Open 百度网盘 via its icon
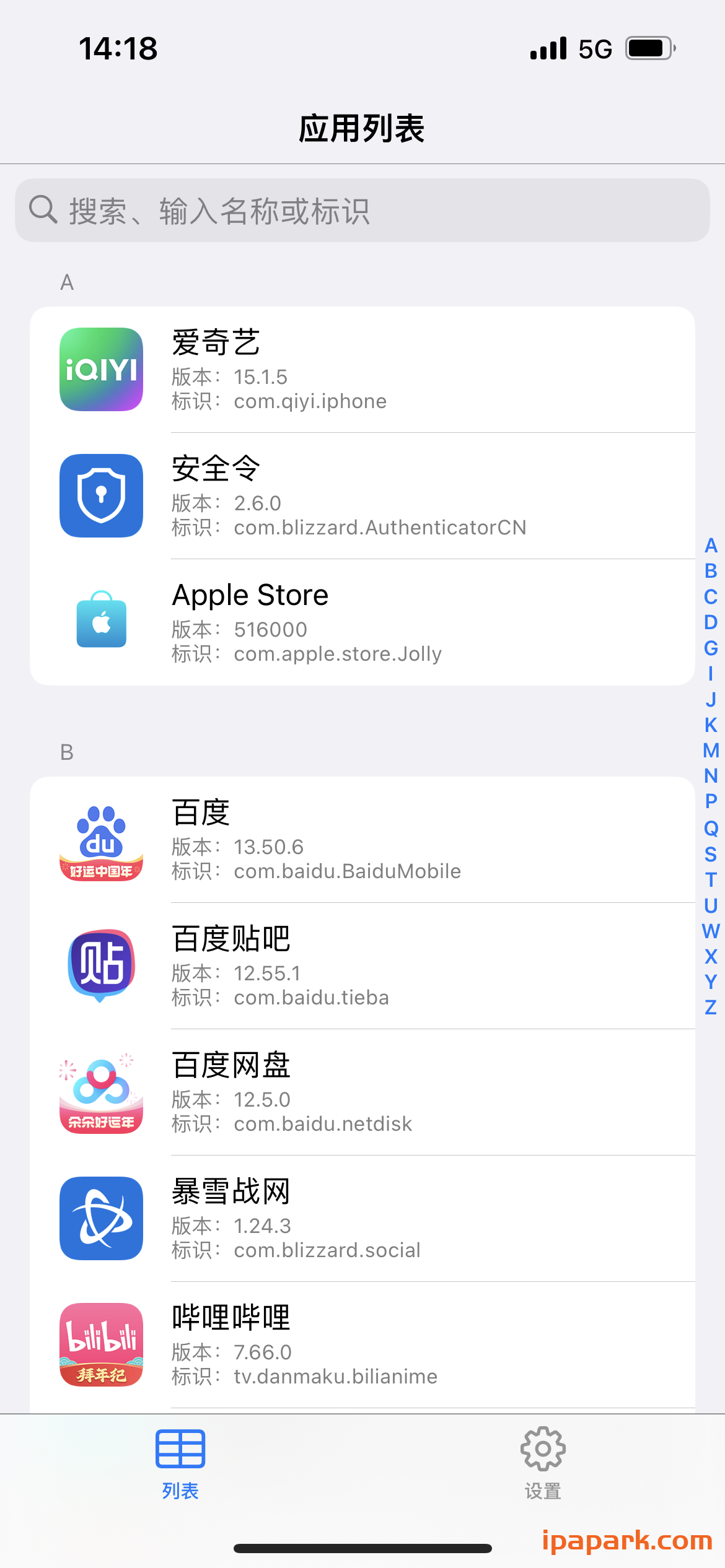The width and height of the screenshot is (725, 1568). (x=101, y=1093)
